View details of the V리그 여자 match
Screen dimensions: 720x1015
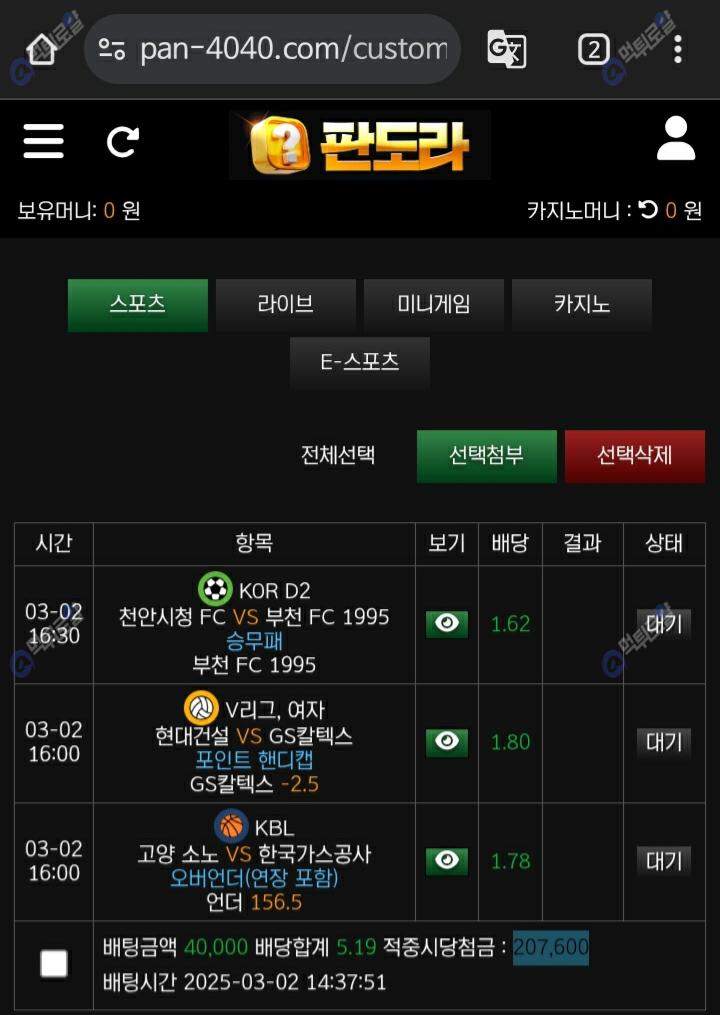point(447,742)
